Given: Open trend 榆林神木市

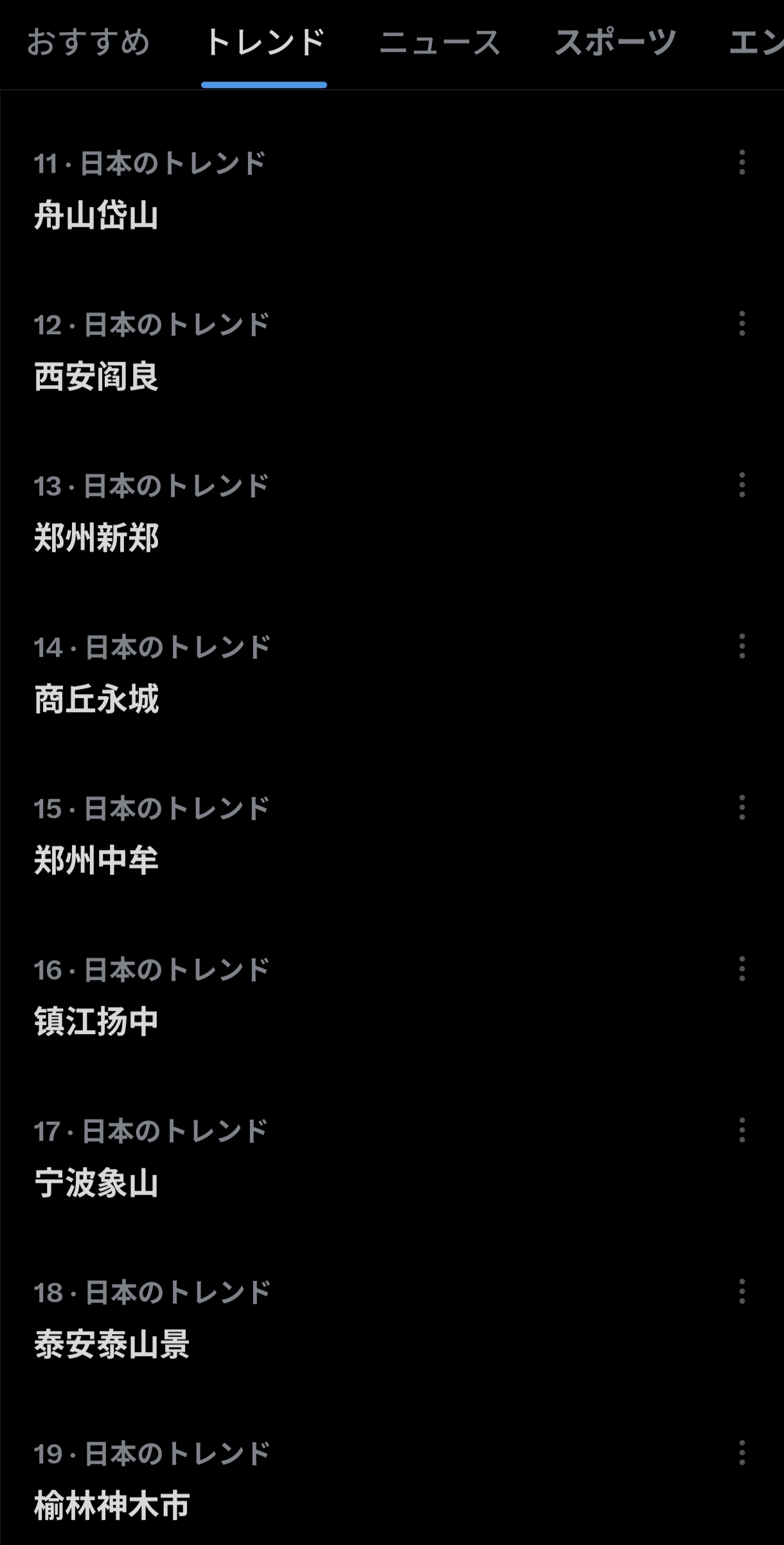Looking at the screenshot, I should 112,1506.
